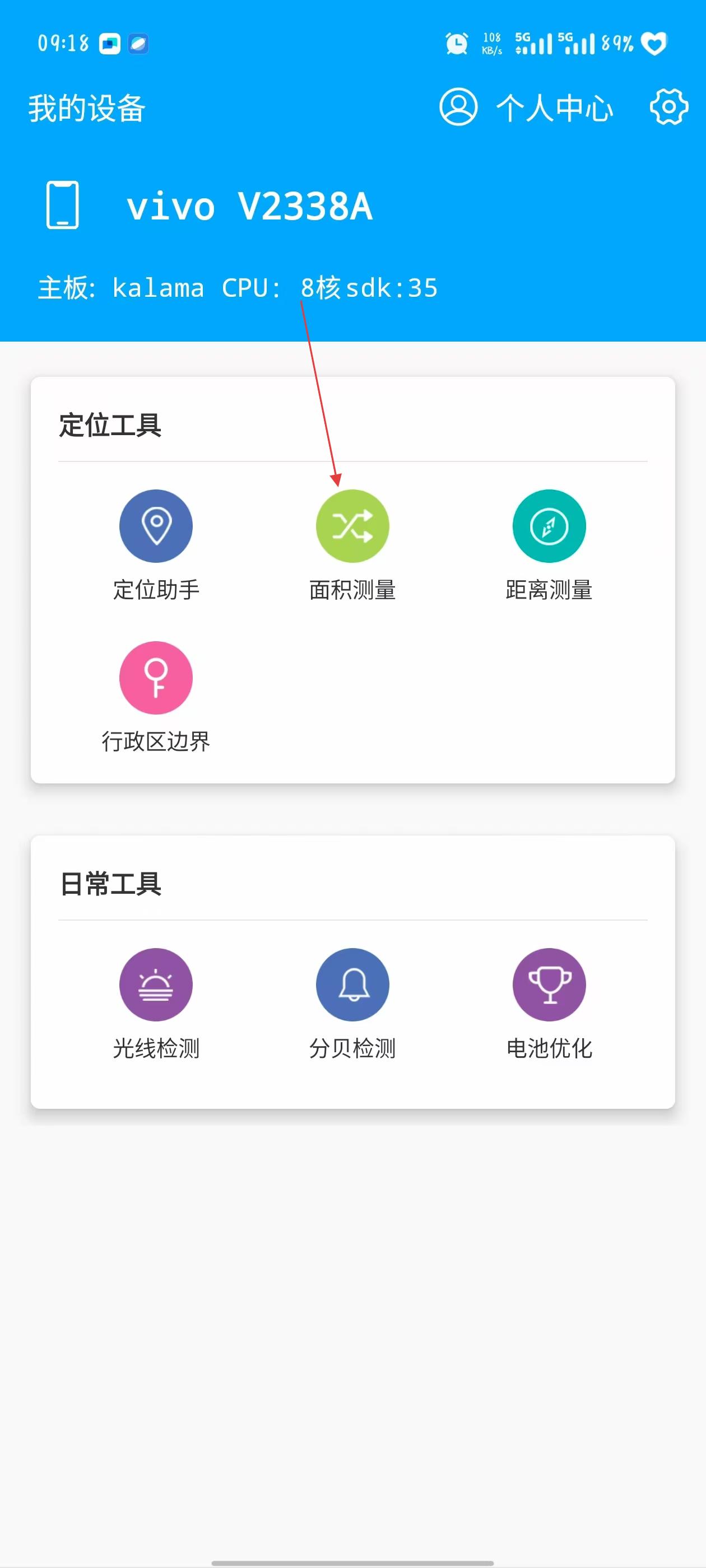Open the 分贝检测 decibel meter
This screenshot has width=706, height=1568.
click(352, 984)
